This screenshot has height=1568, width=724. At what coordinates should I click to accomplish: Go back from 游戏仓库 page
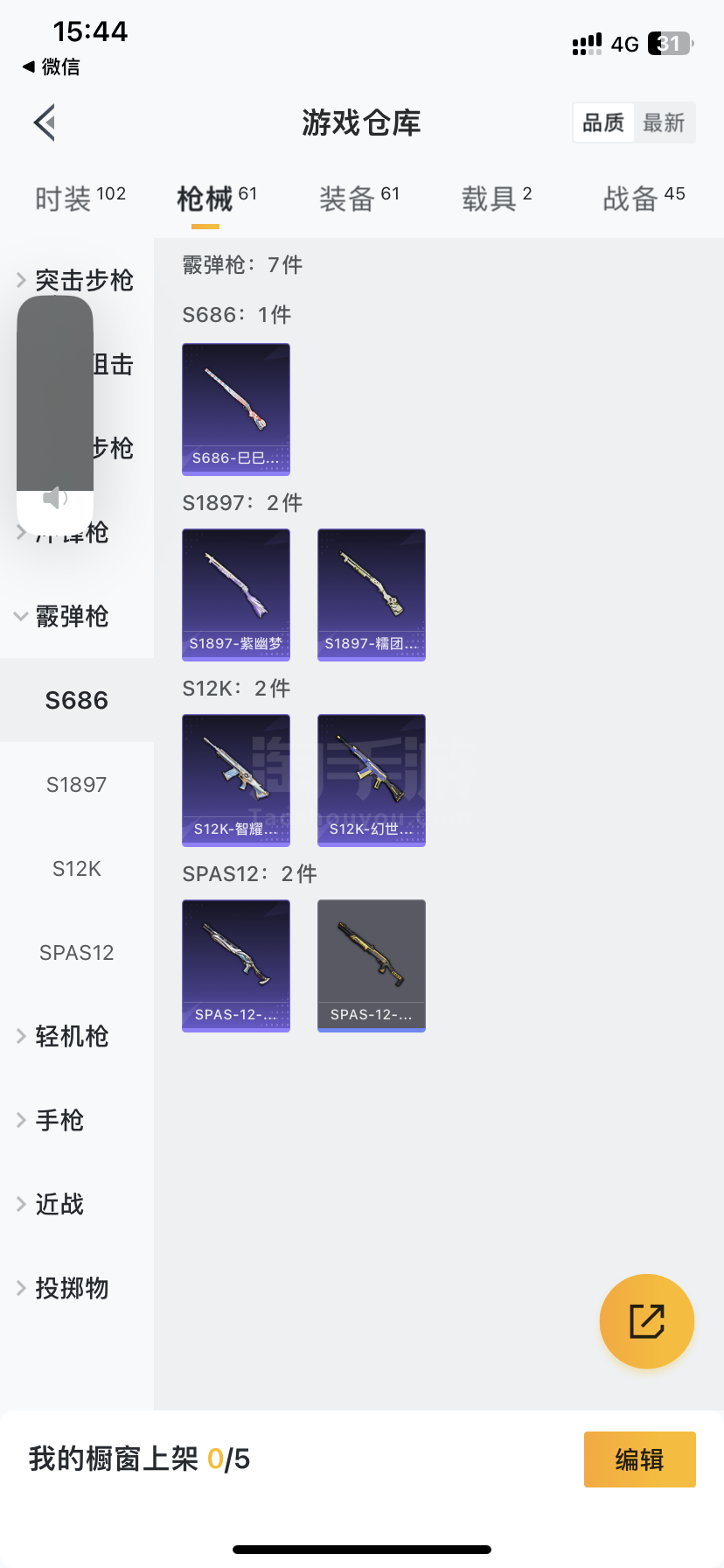tap(45, 122)
